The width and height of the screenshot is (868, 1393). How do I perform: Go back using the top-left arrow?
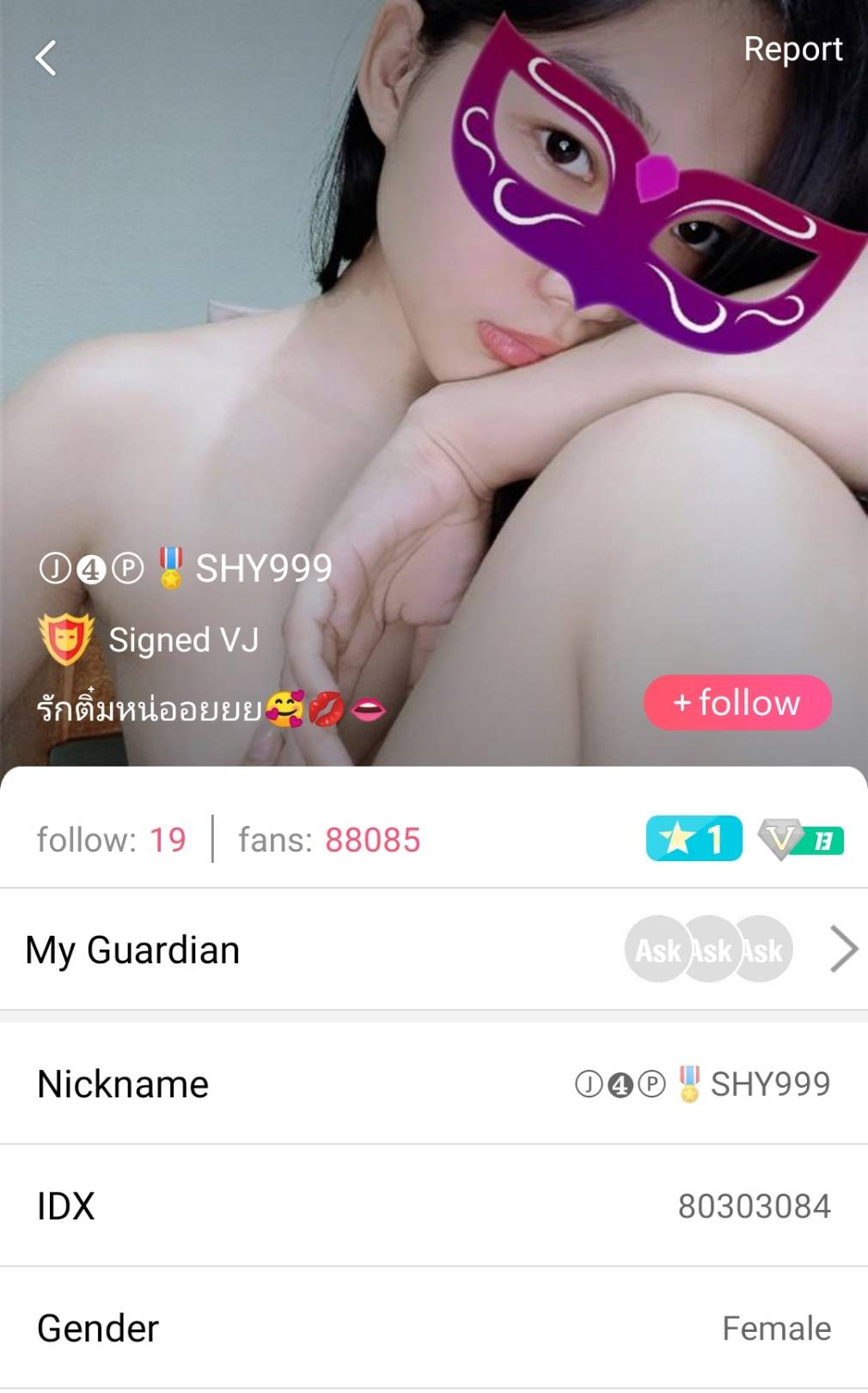coord(46,58)
